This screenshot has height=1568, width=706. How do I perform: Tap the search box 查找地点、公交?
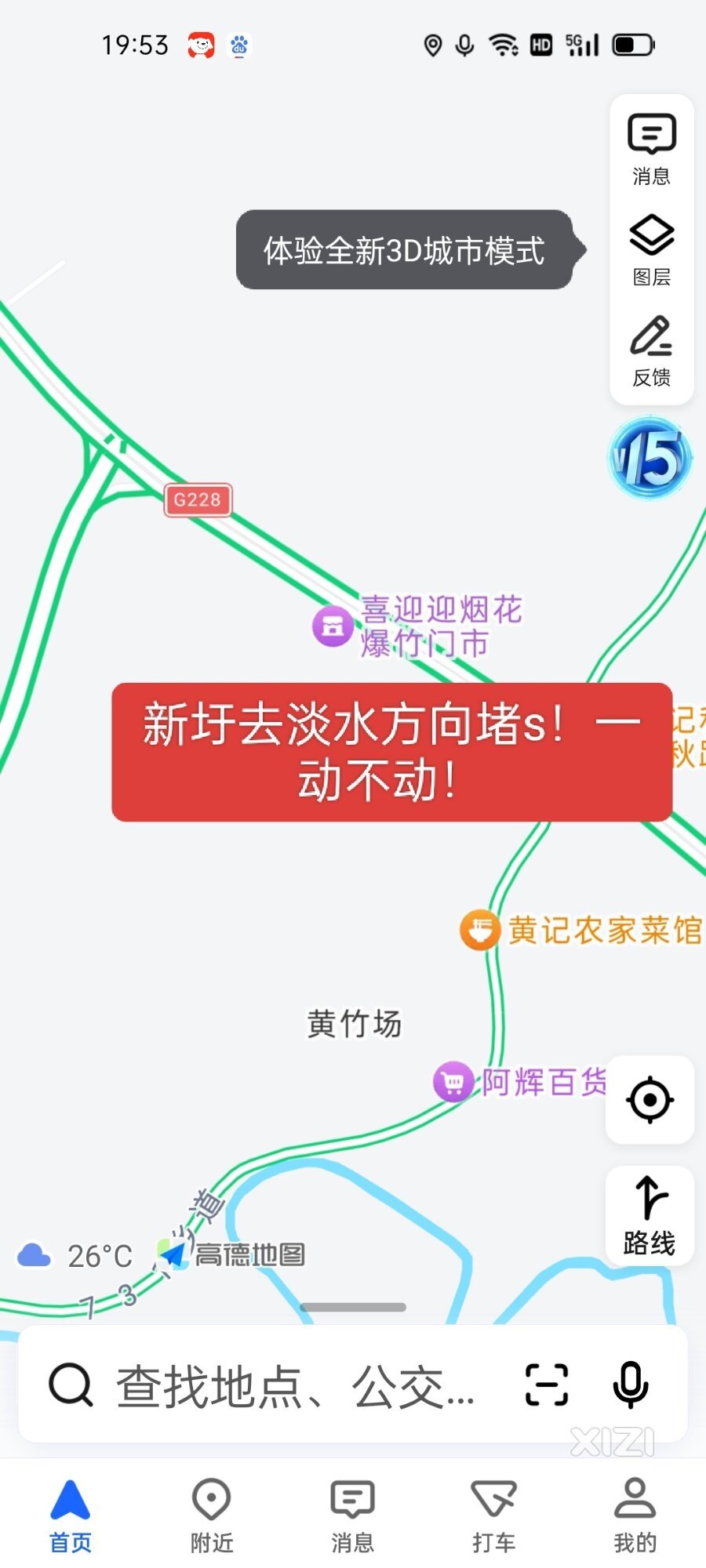tap(294, 1386)
